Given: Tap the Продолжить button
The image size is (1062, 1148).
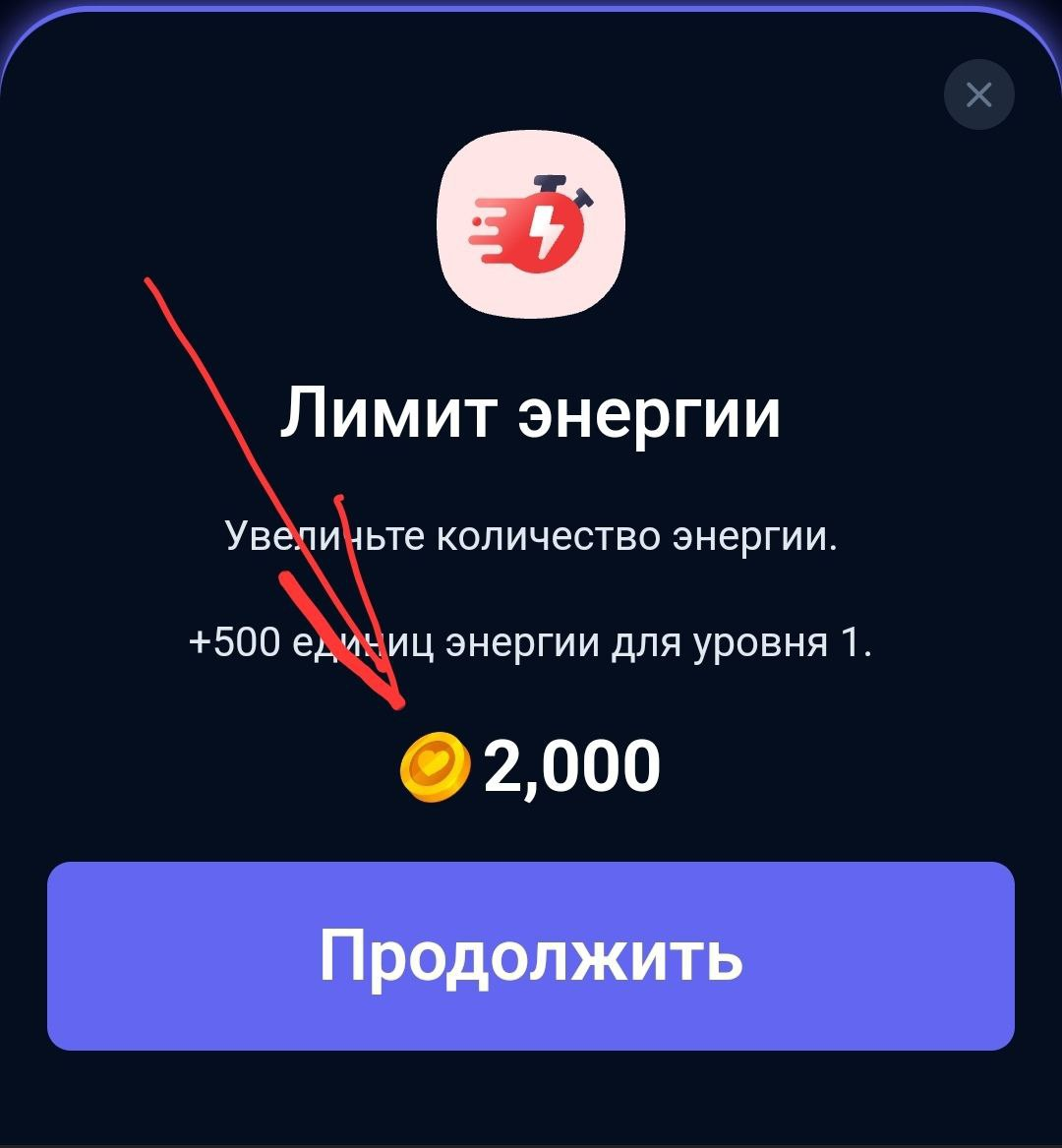Looking at the screenshot, I should (531, 956).
